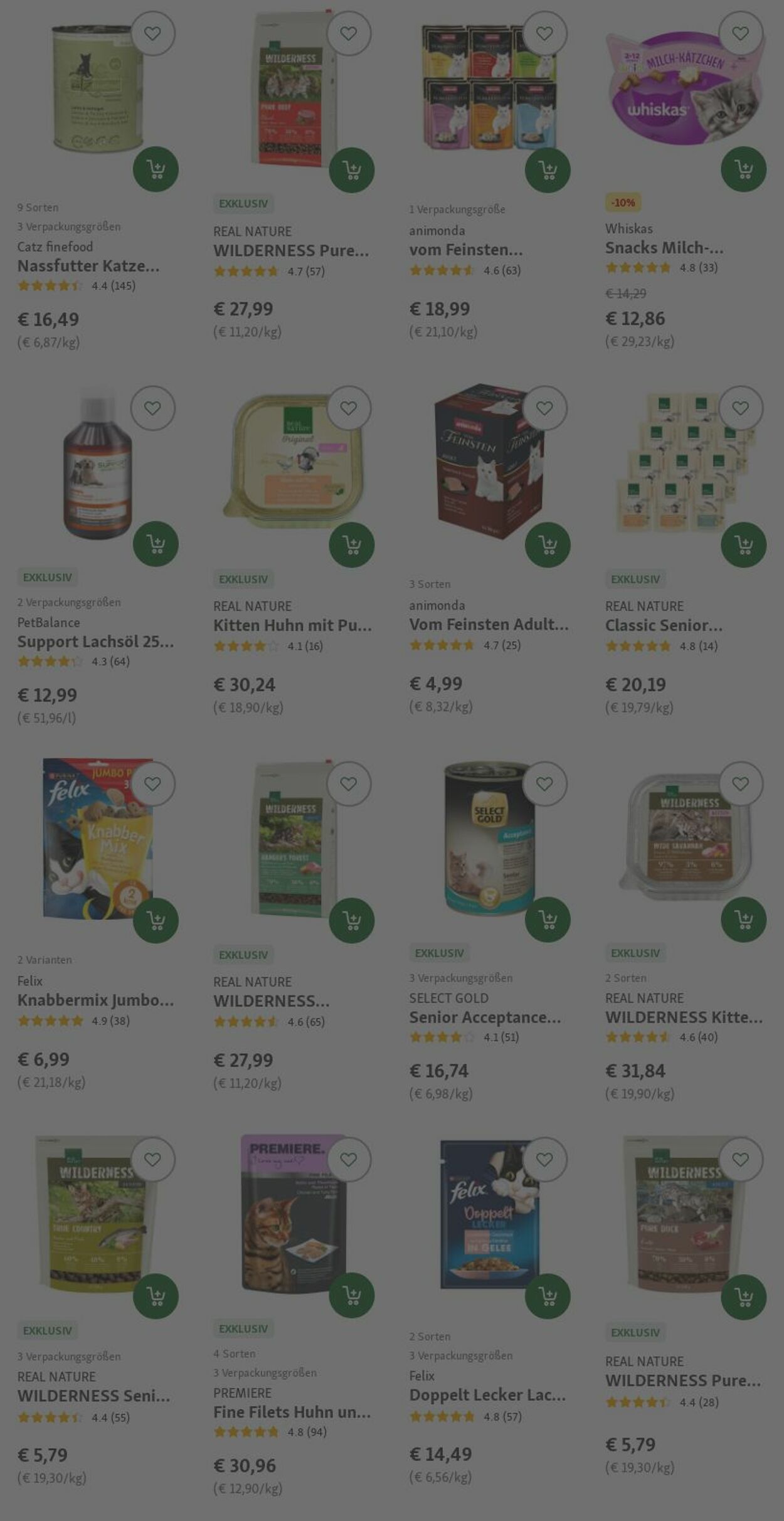Open PetBalance Support Lachsöl product

pos(95,642)
